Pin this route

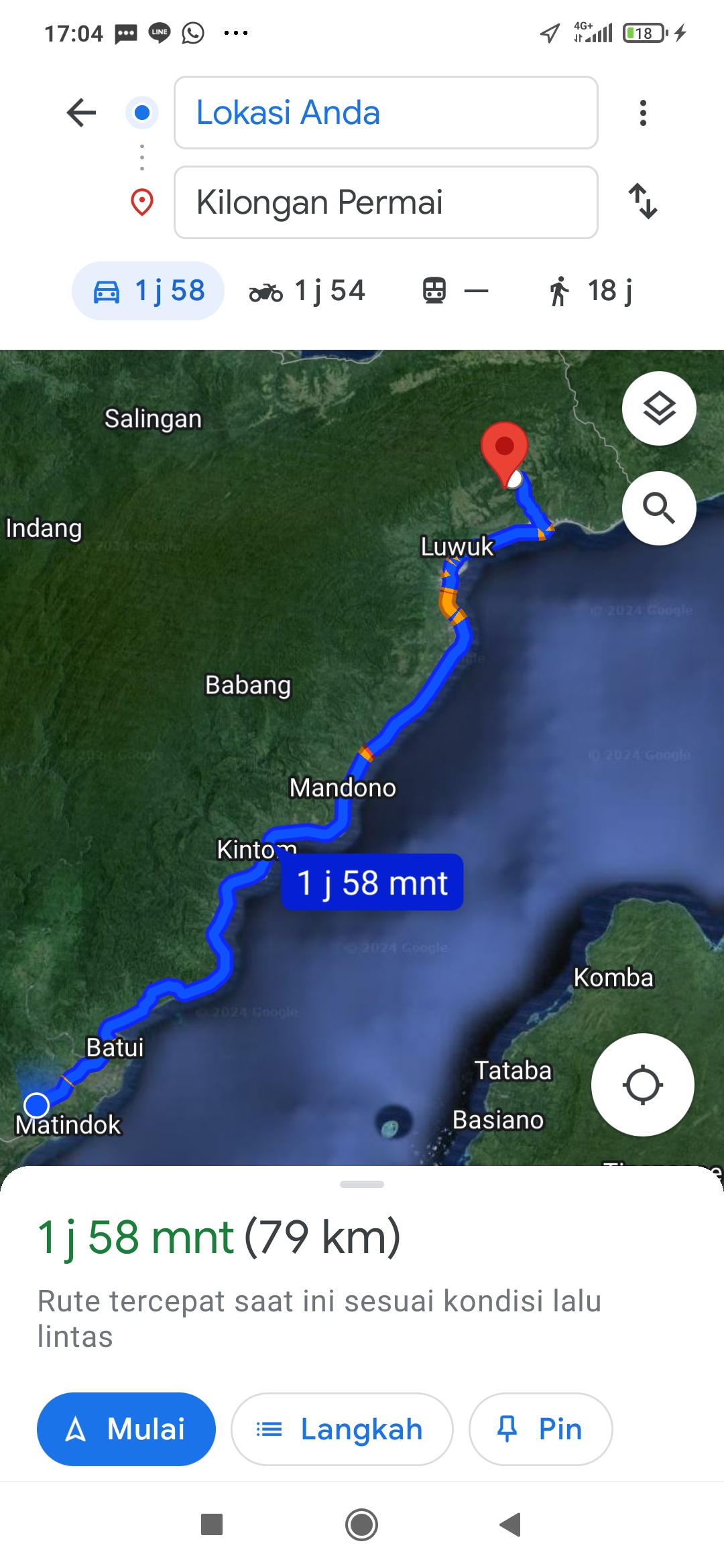coord(540,1429)
